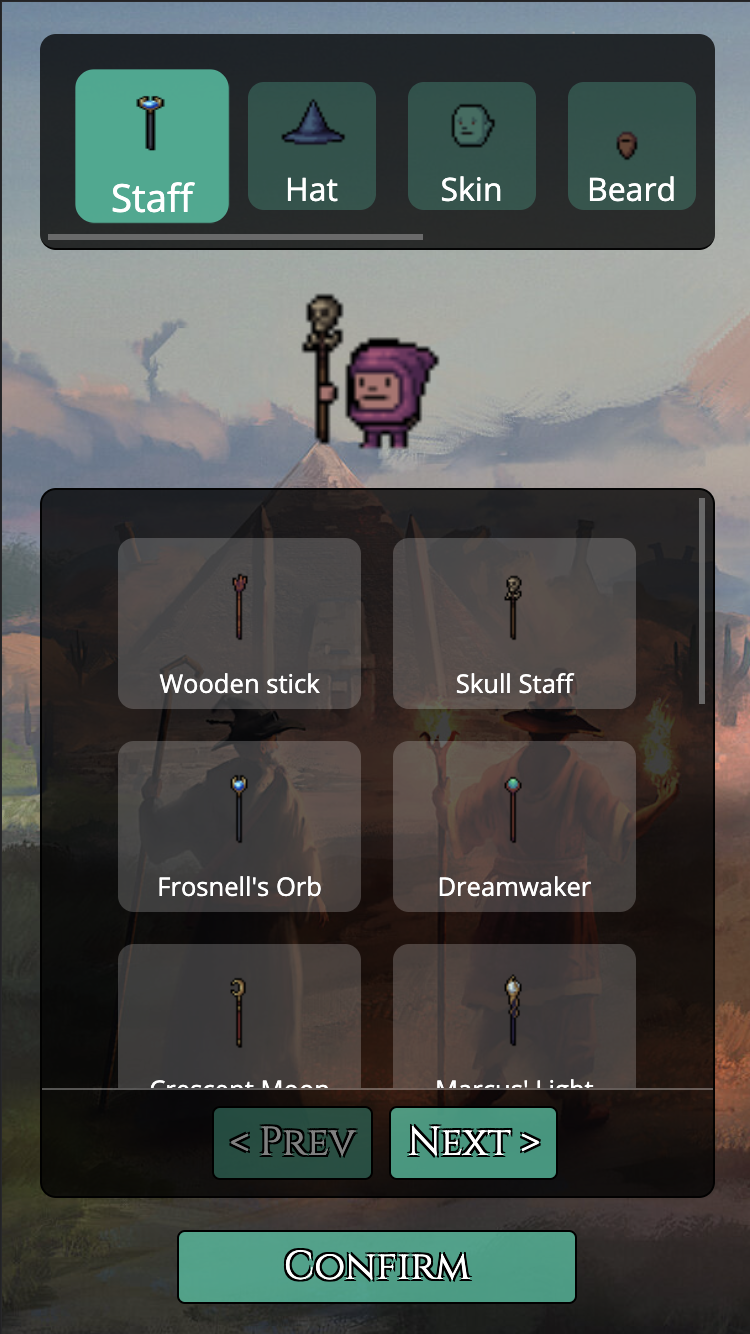Select the Skull Staff item
The height and width of the screenshot is (1334, 750).
click(x=514, y=623)
